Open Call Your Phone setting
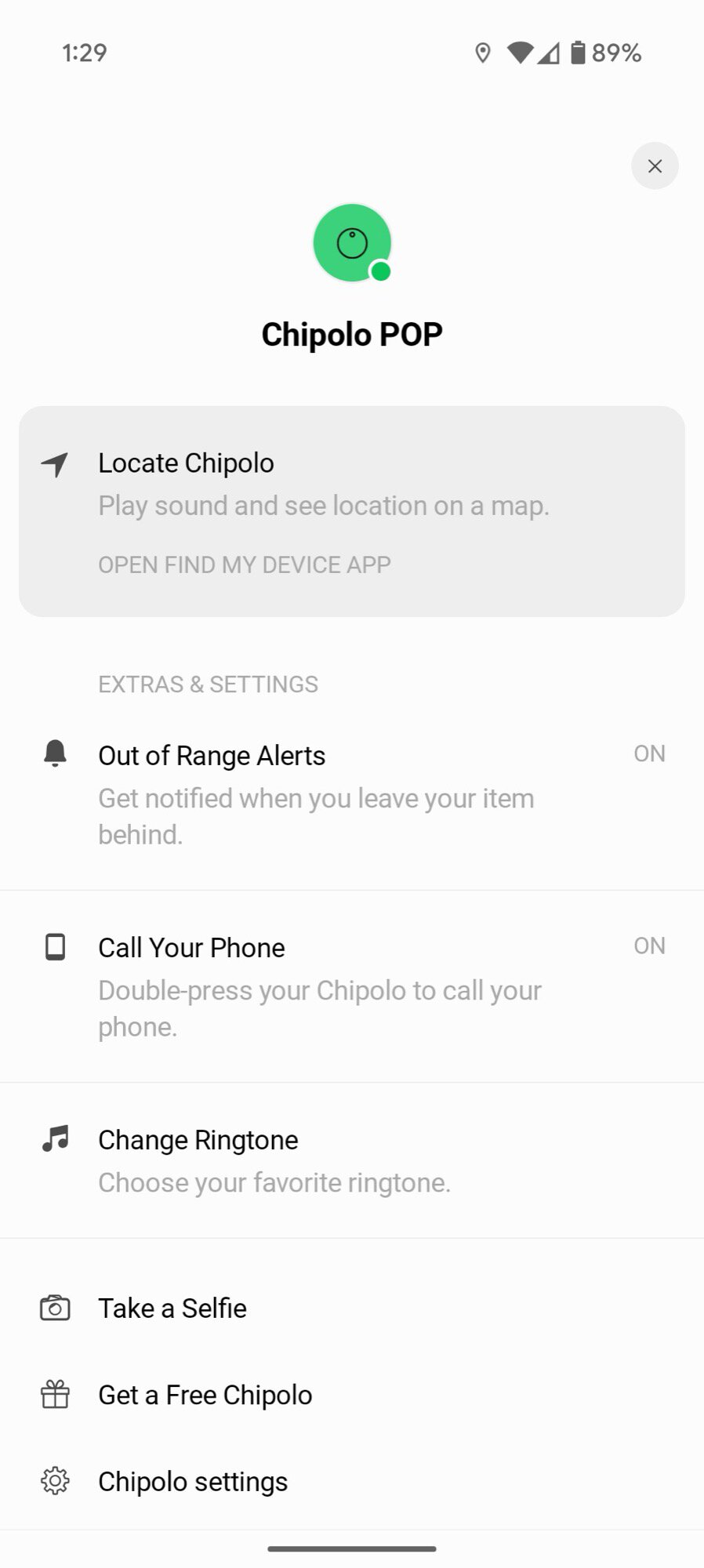This screenshot has height=1568, width=704. coord(352,985)
